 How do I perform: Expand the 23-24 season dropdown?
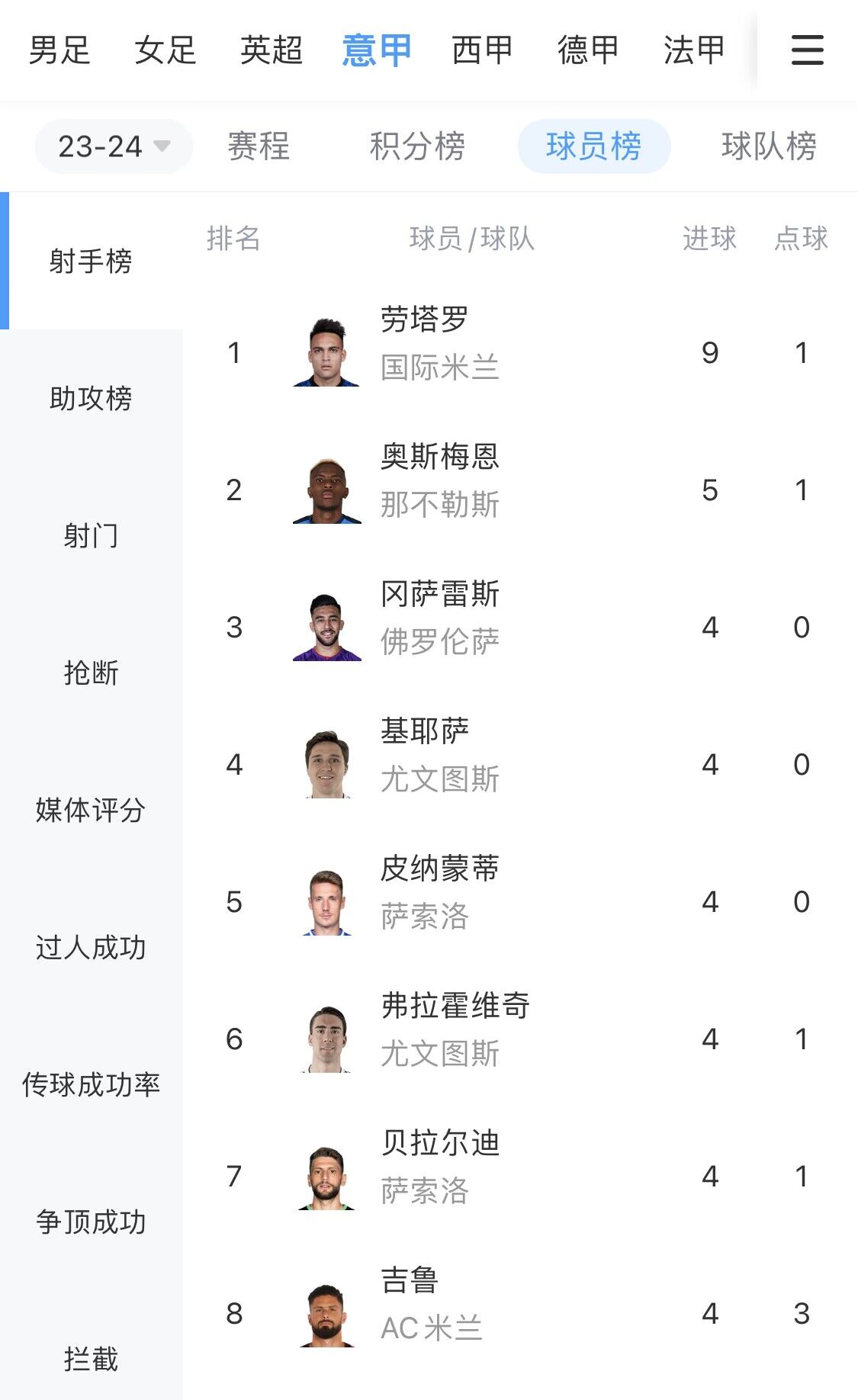(114, 146)
